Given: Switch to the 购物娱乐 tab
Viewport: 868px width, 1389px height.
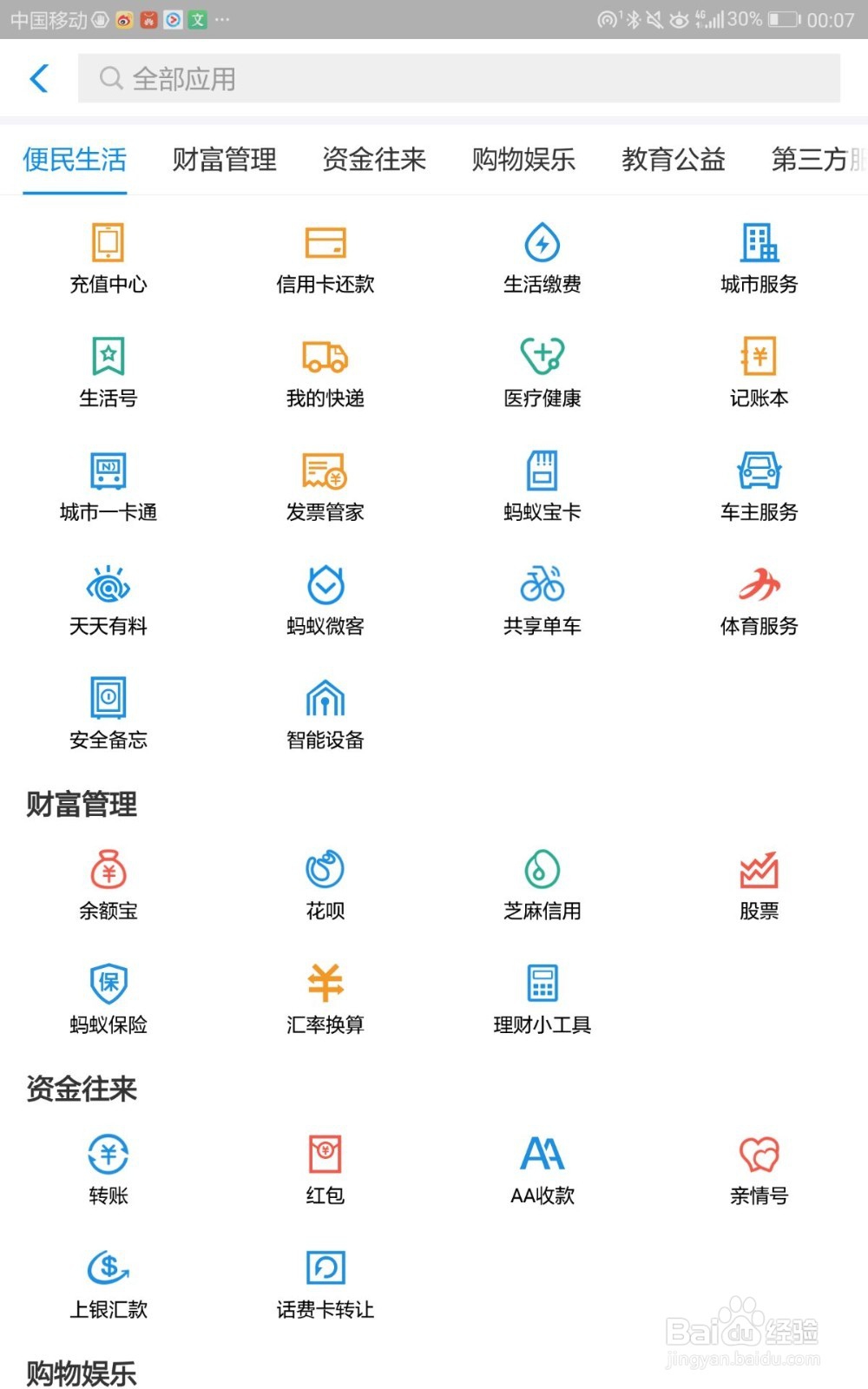Looking at the screenshot, I should coord(522,160).
